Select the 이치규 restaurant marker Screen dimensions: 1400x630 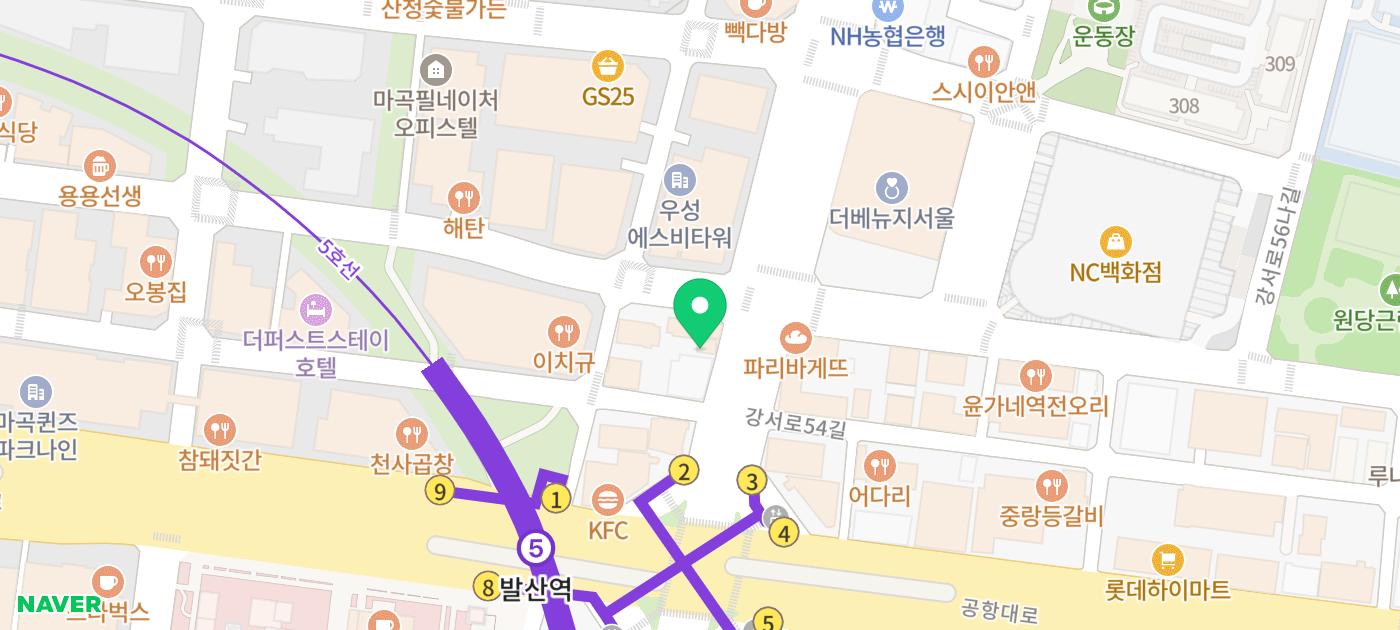(x=565, y=332)
